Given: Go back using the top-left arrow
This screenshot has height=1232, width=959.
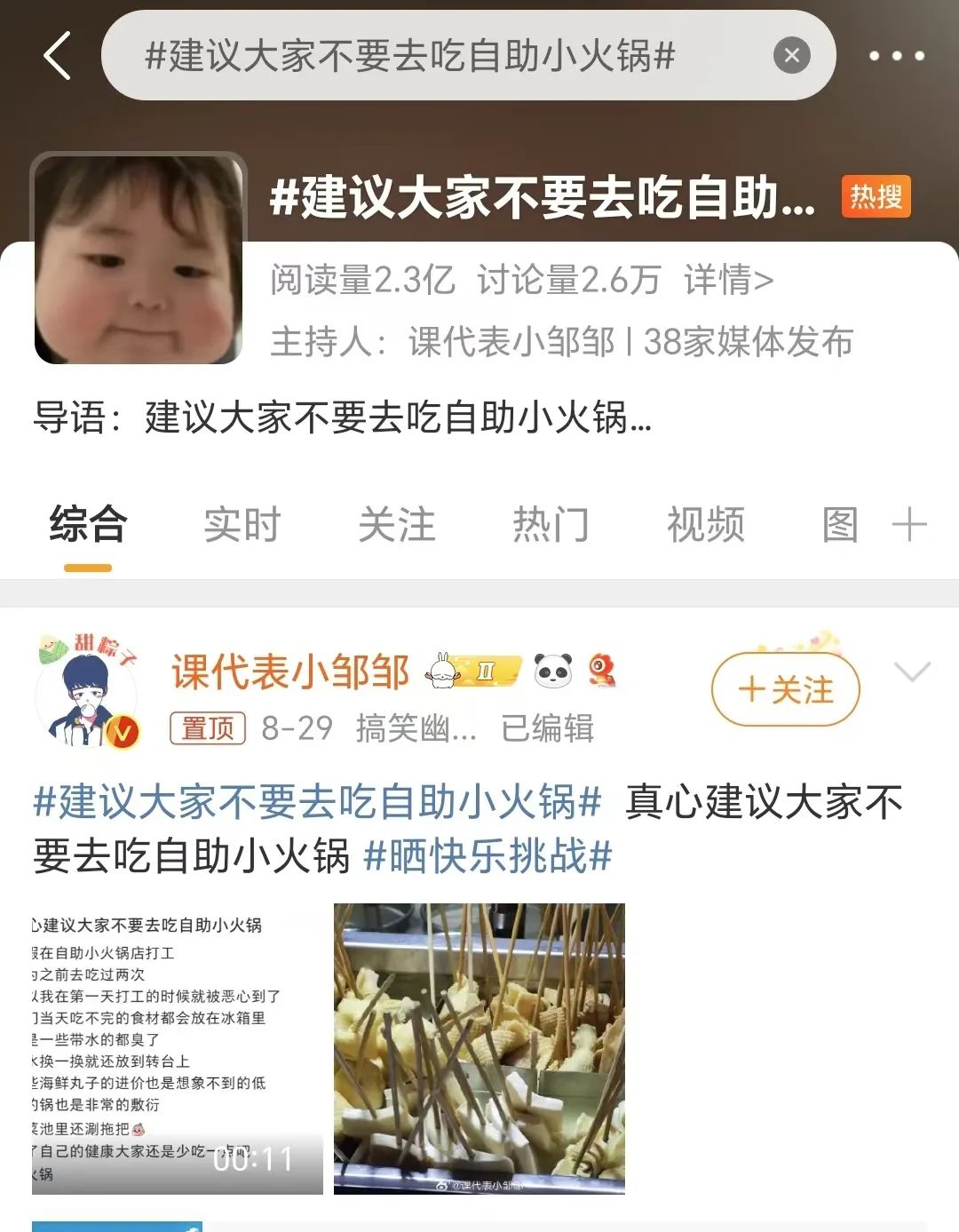Looking at the screenshot, I should [58, 56].
